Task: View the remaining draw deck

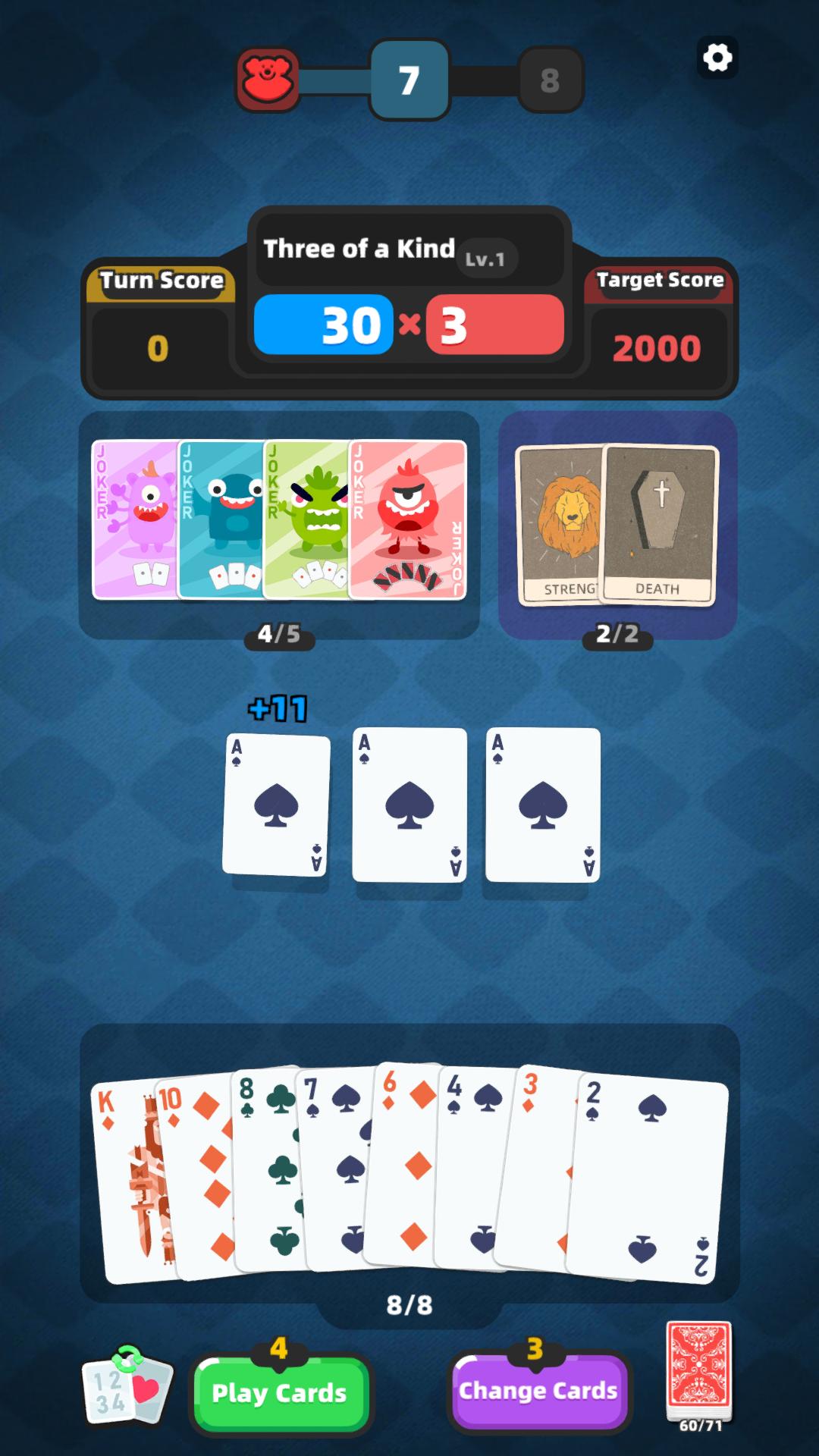Action: tap(699, 1373)
